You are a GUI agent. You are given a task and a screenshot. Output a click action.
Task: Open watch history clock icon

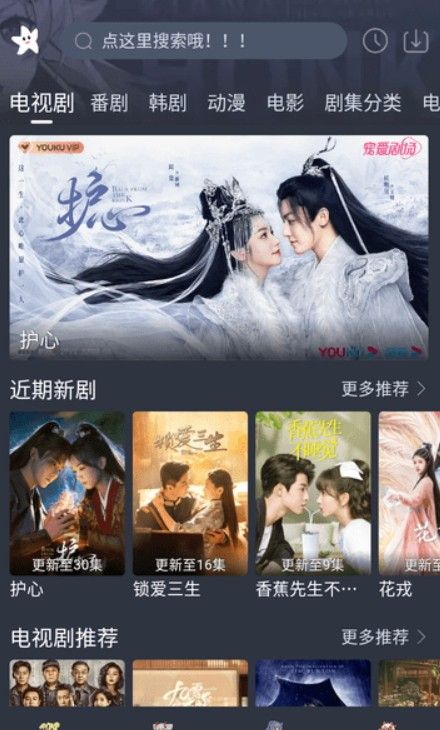[x=375, y=41]
